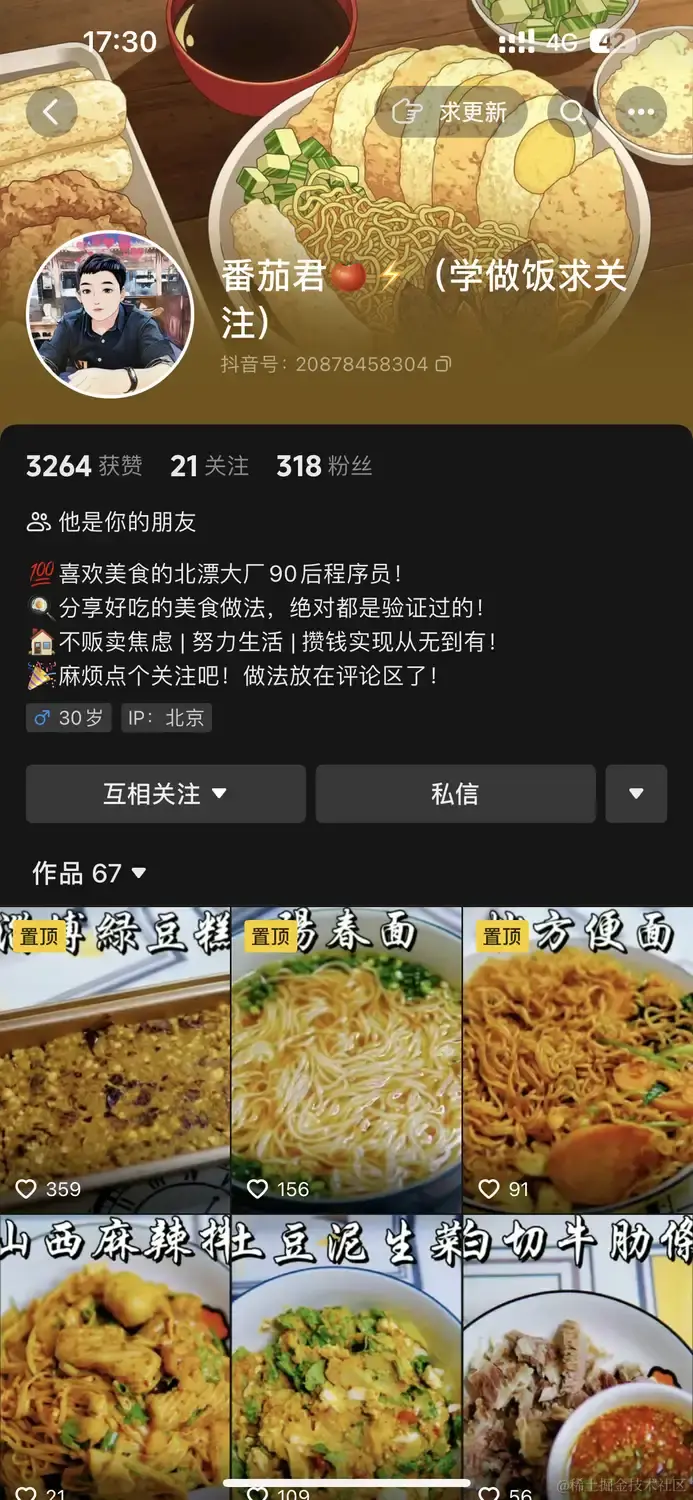
Task: Open the 山西麻辣拌 video
Action: coord(115,1360)
